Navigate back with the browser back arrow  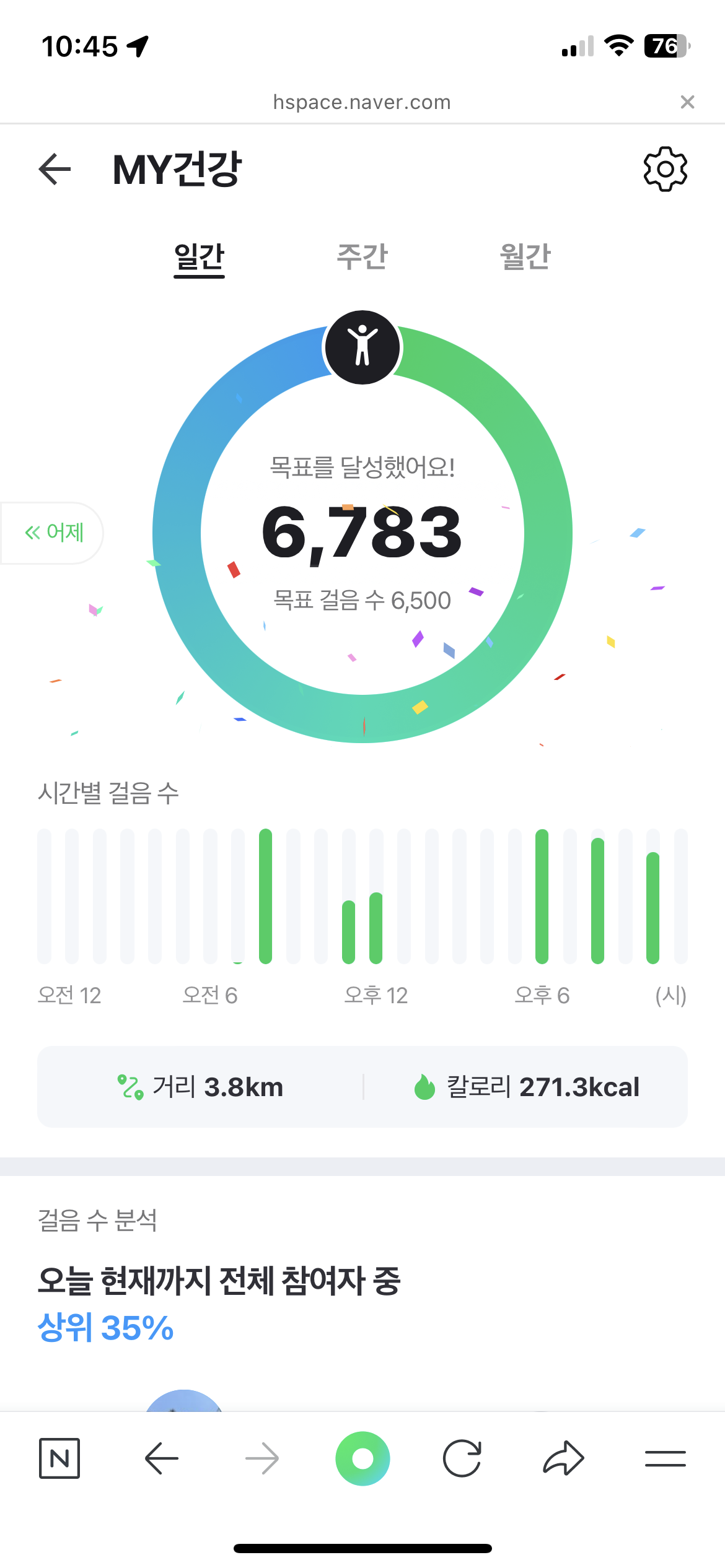161,1458
